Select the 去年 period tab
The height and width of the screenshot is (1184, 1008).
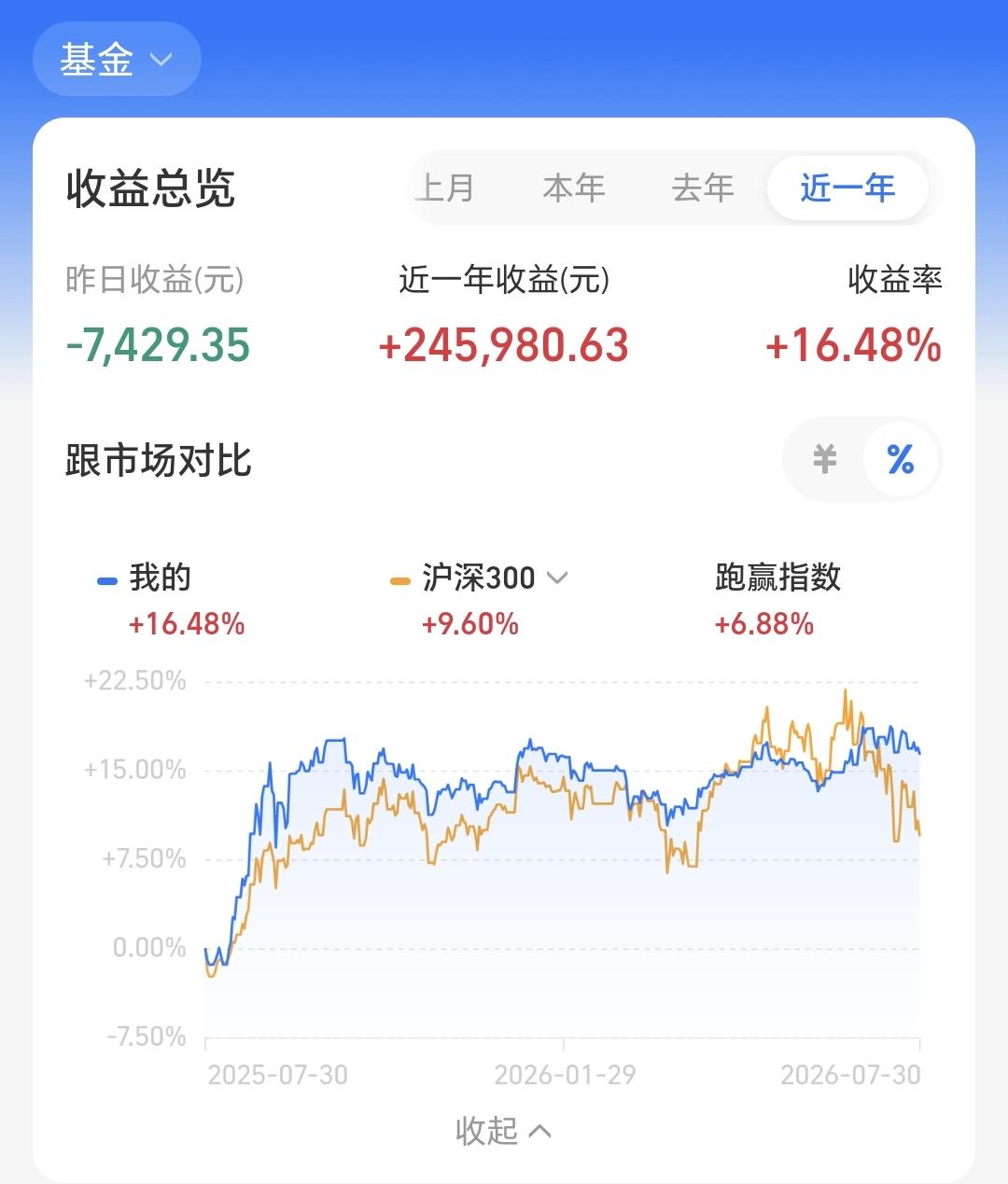pos(703,188)
